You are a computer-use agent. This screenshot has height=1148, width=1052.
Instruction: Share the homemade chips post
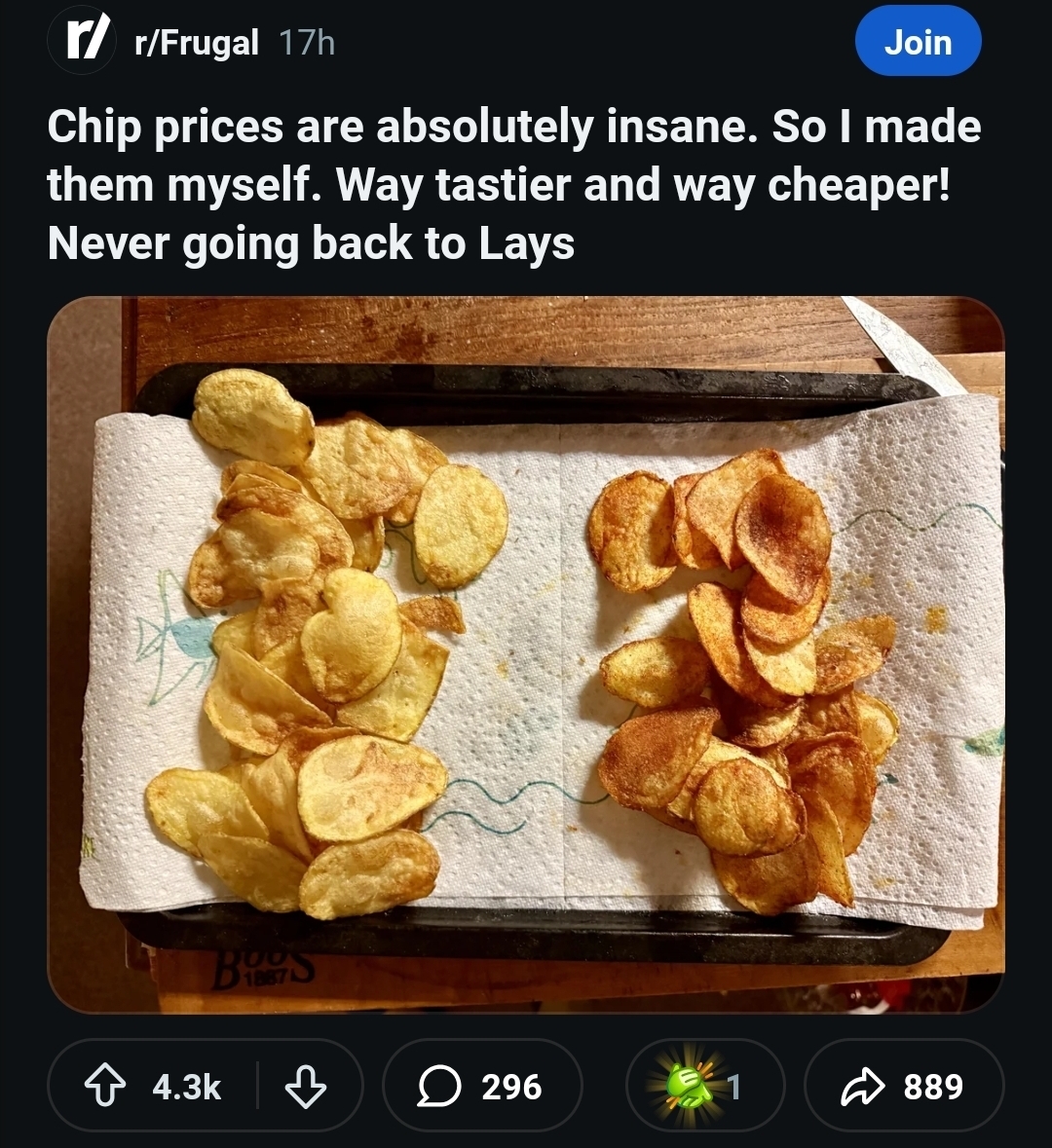pyautogui.click(x=904, y=1087)
